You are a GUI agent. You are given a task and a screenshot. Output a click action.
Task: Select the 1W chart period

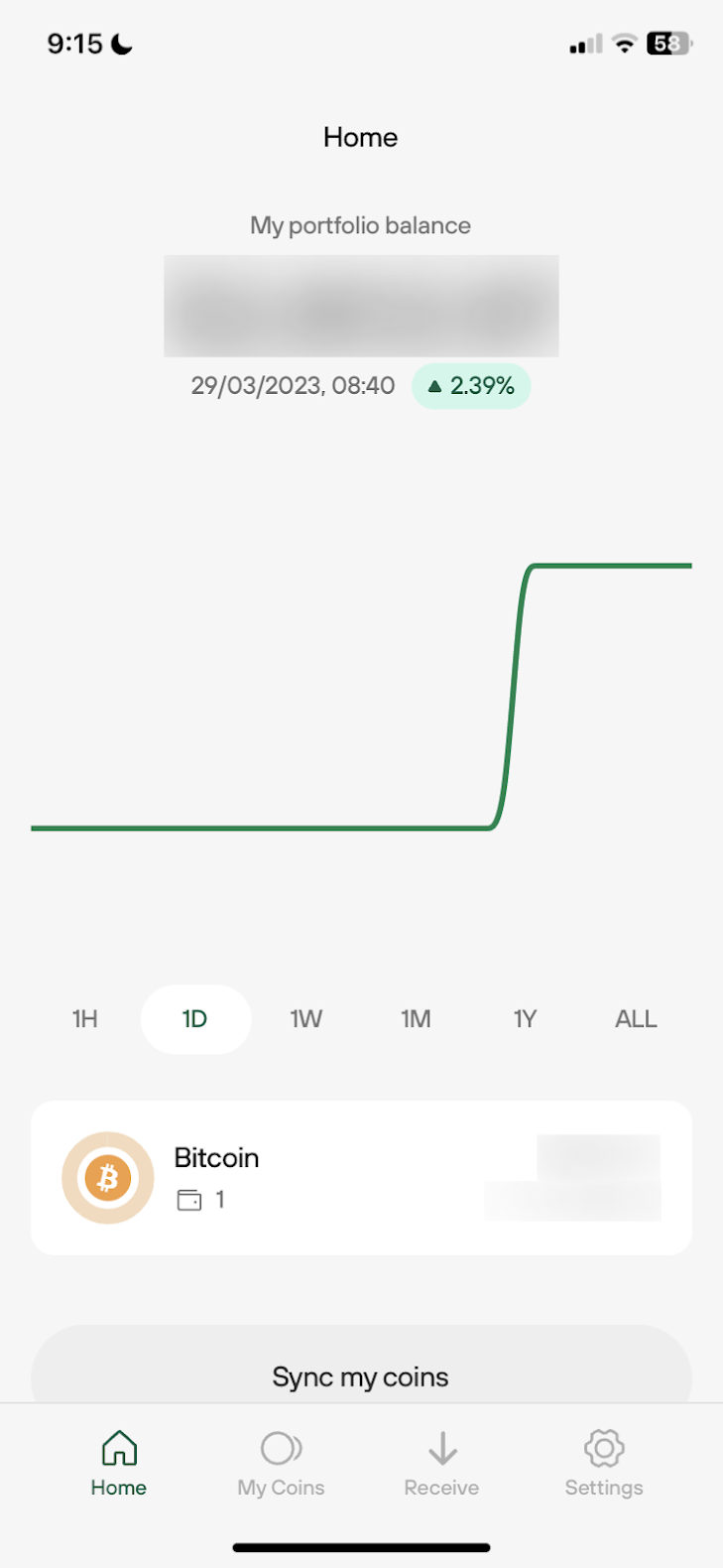point(306,1018)
